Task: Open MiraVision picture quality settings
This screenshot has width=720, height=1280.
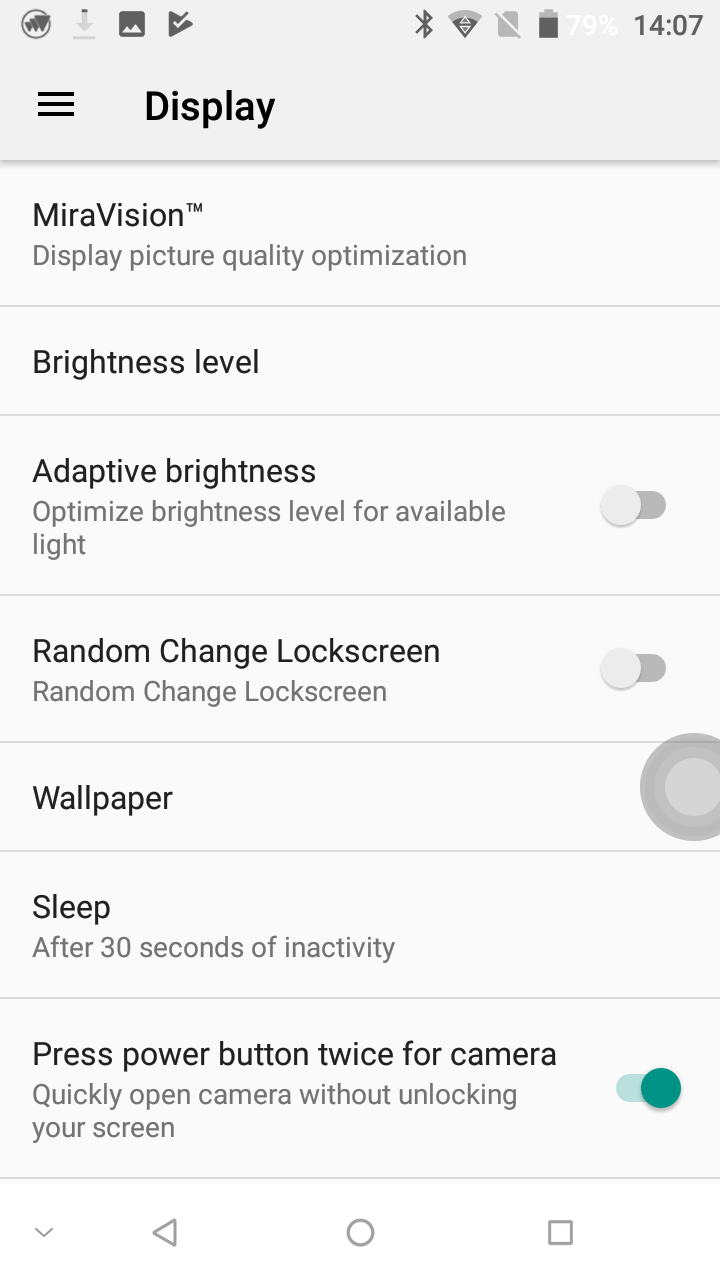Action: click(x=360, y=234)
